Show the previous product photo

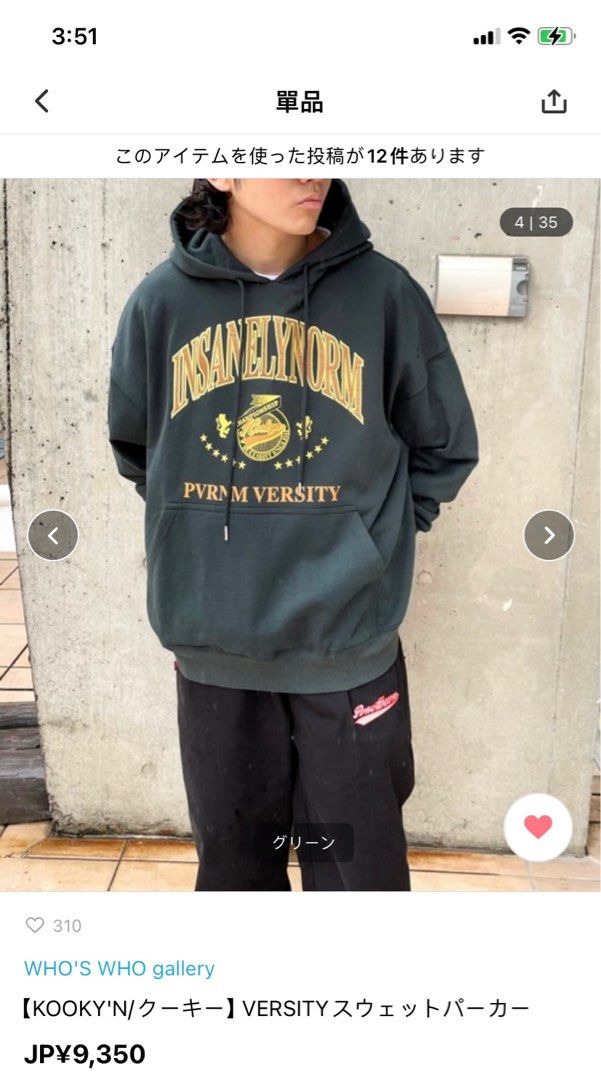tap(53, 535)
